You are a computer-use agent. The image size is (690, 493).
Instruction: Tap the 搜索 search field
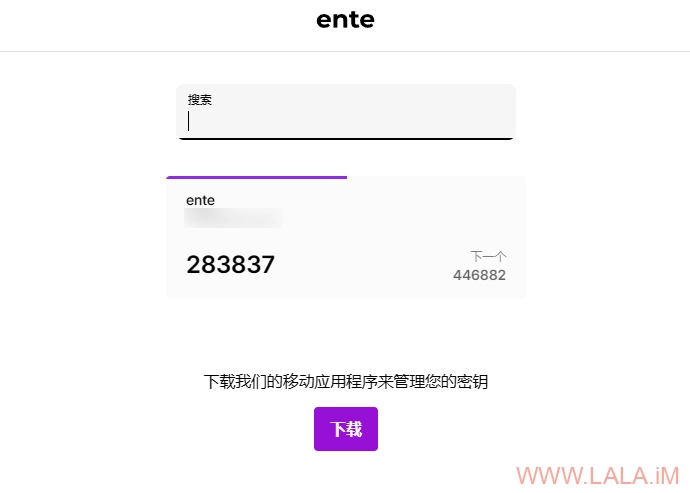345,119
